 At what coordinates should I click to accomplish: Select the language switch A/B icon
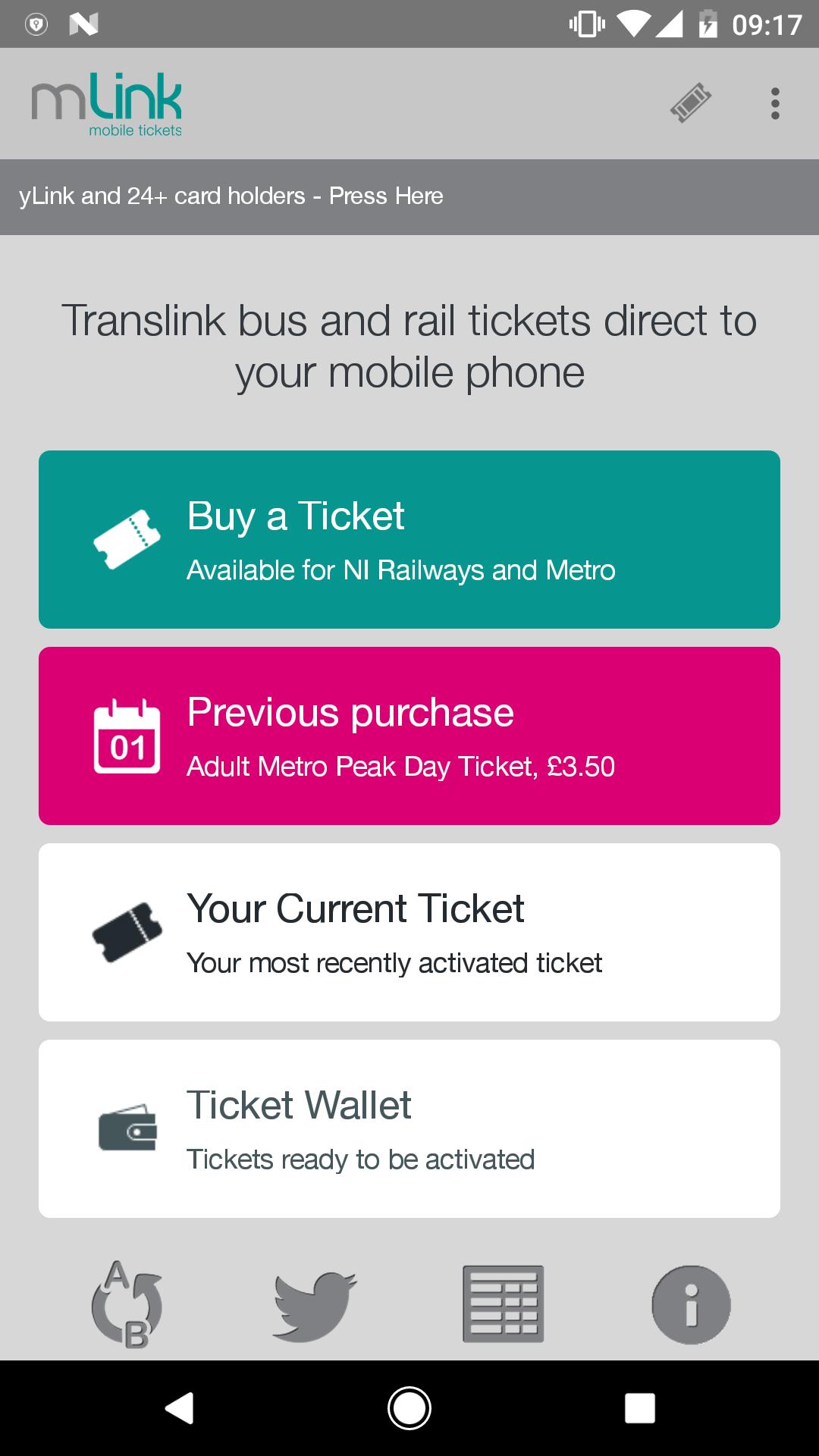coord(127,1304)
